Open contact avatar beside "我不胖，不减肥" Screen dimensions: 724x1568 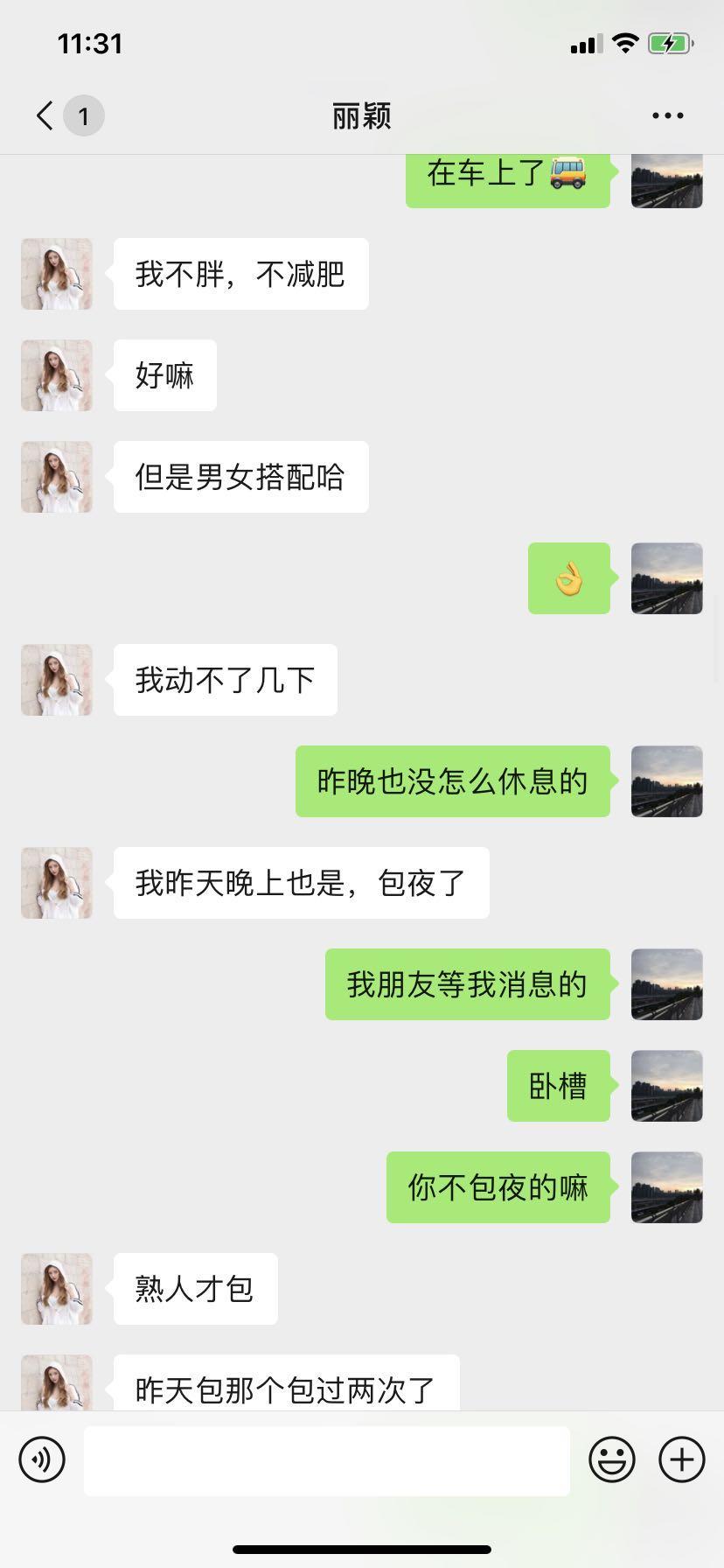pos(57,274)
